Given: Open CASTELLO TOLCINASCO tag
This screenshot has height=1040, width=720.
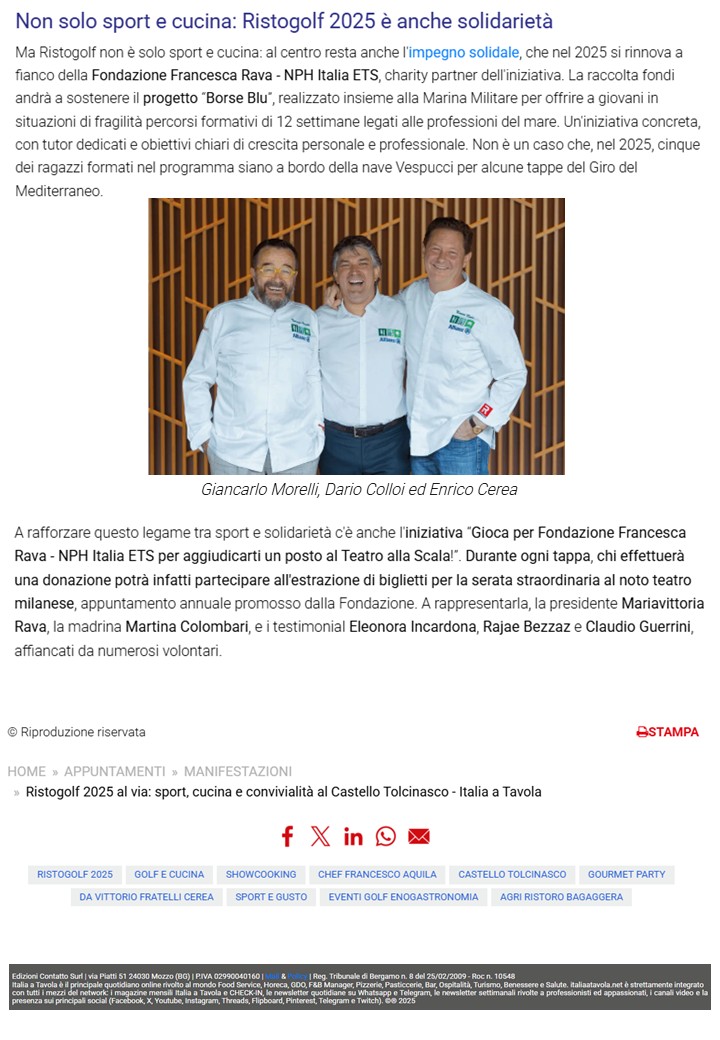Looking at the screenshot, I should [x=512, y=874].
